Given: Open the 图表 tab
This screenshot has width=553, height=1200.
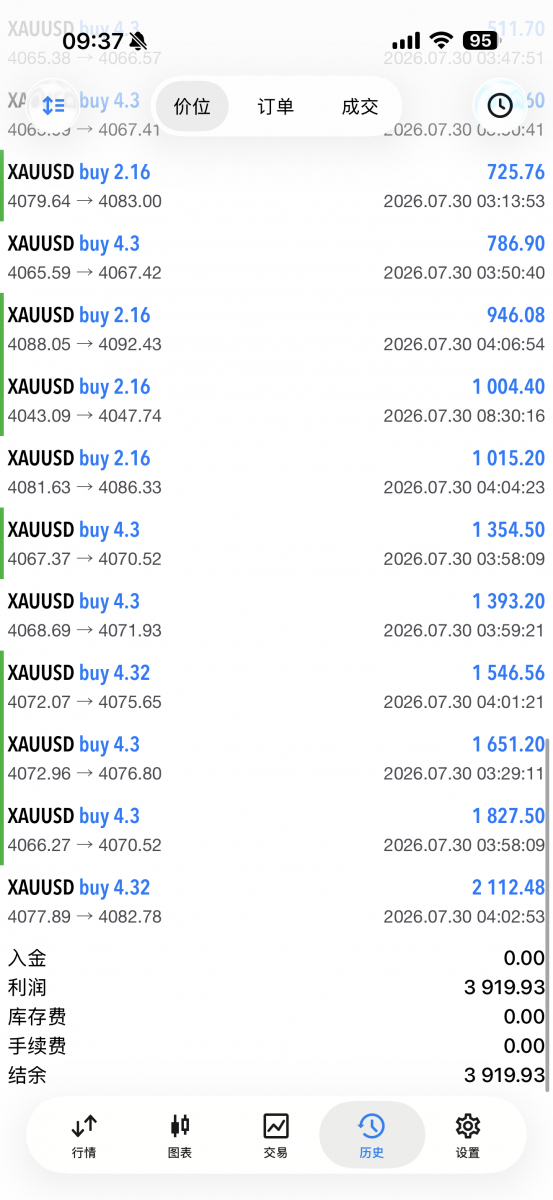Looking at the screenshot, I should 180,1136.
